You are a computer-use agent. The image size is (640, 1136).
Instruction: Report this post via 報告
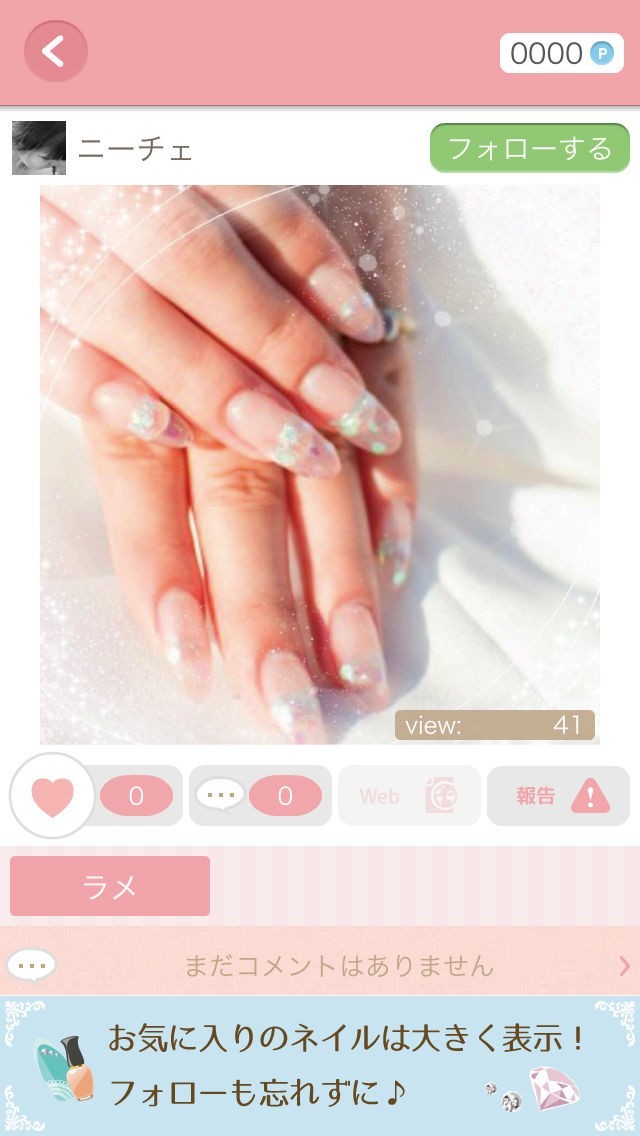pyautogui.click(x=558, y=795)
